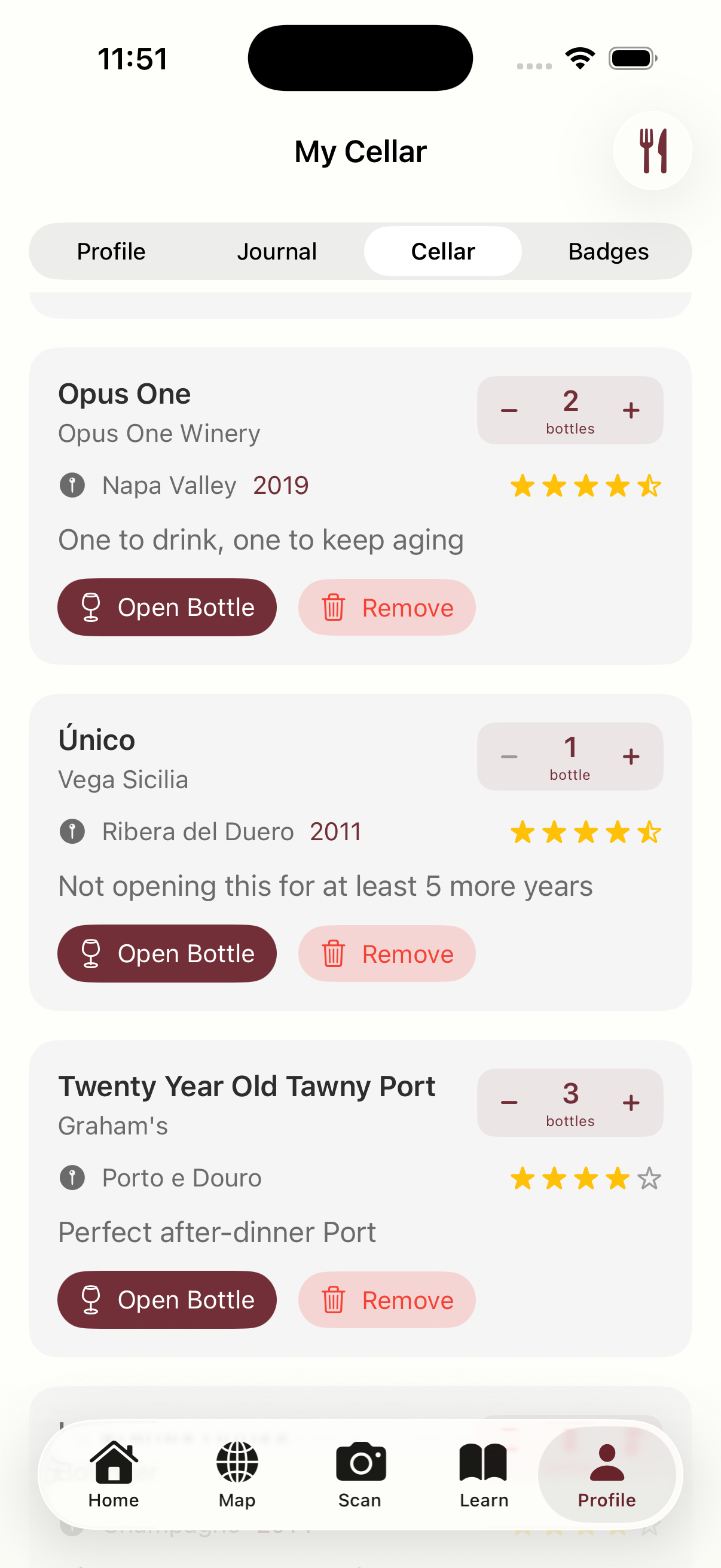Click the wine glass icon on Opus One
Image resolution: width=721 pixels, height=1568 pixels.
coord(91,606)
